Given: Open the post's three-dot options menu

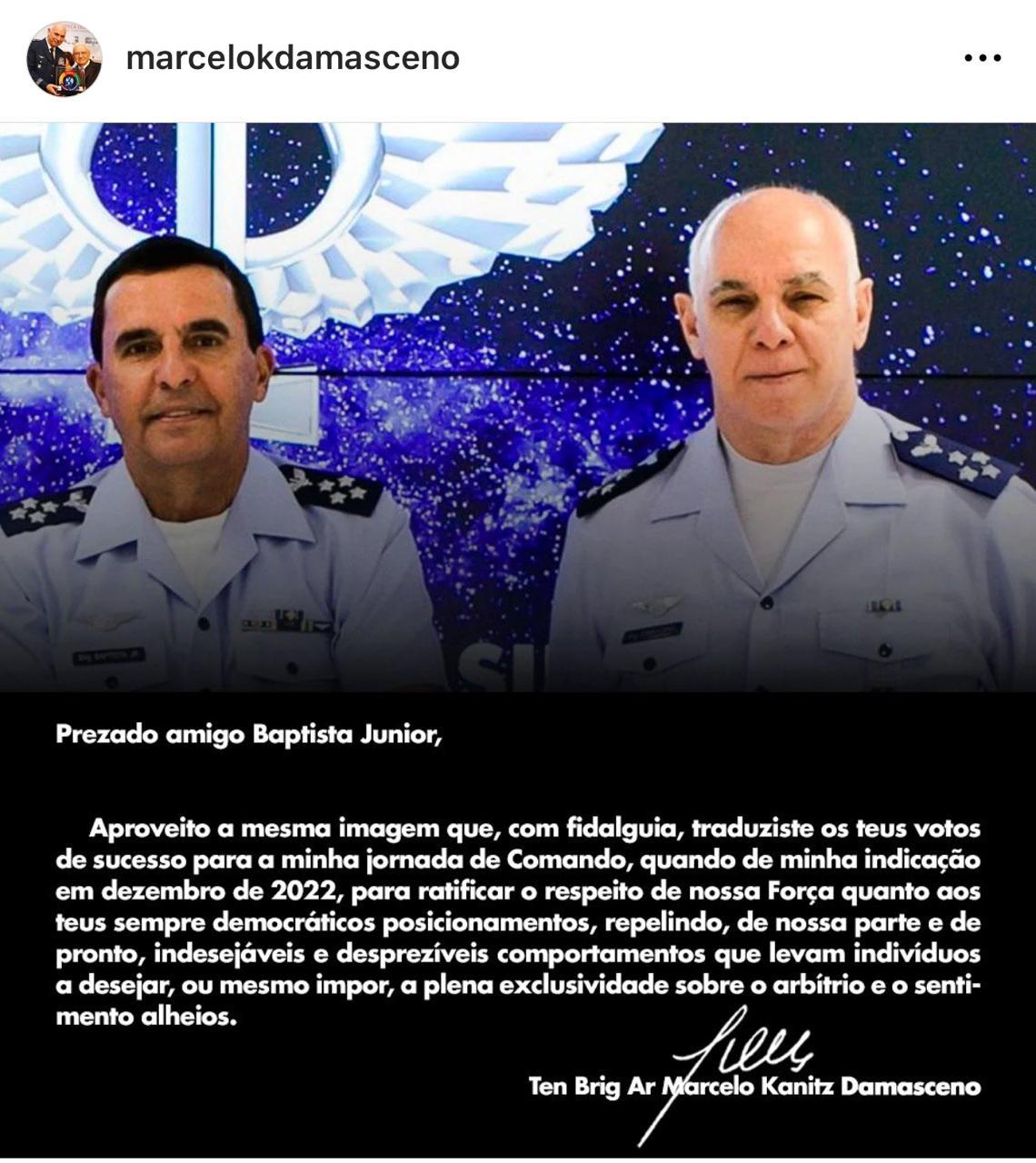Looking at the screenshot, I should click(981, 59).
